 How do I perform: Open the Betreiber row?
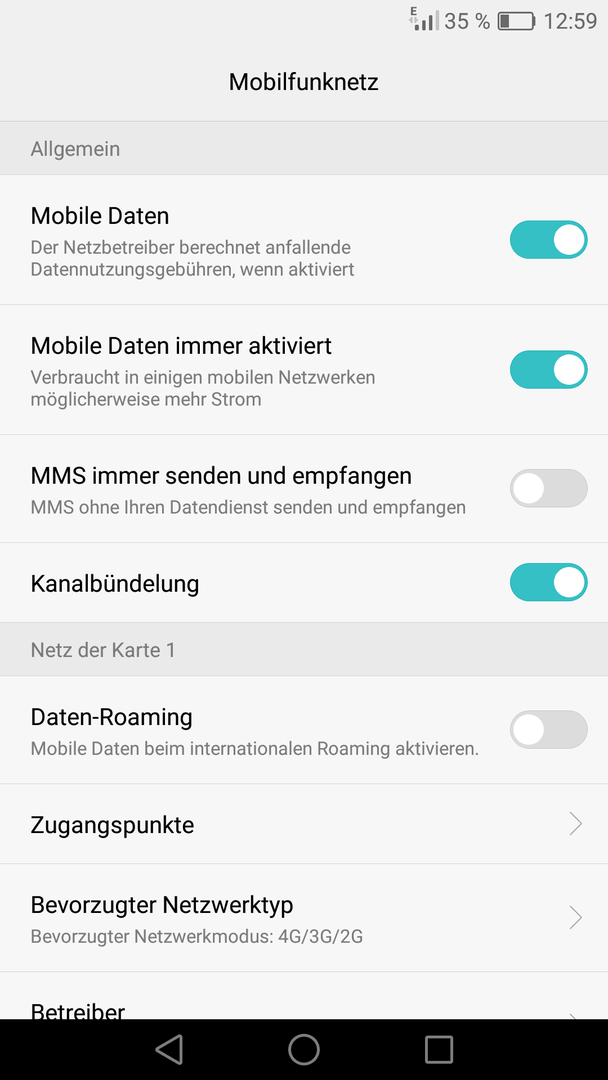point(304,997)
